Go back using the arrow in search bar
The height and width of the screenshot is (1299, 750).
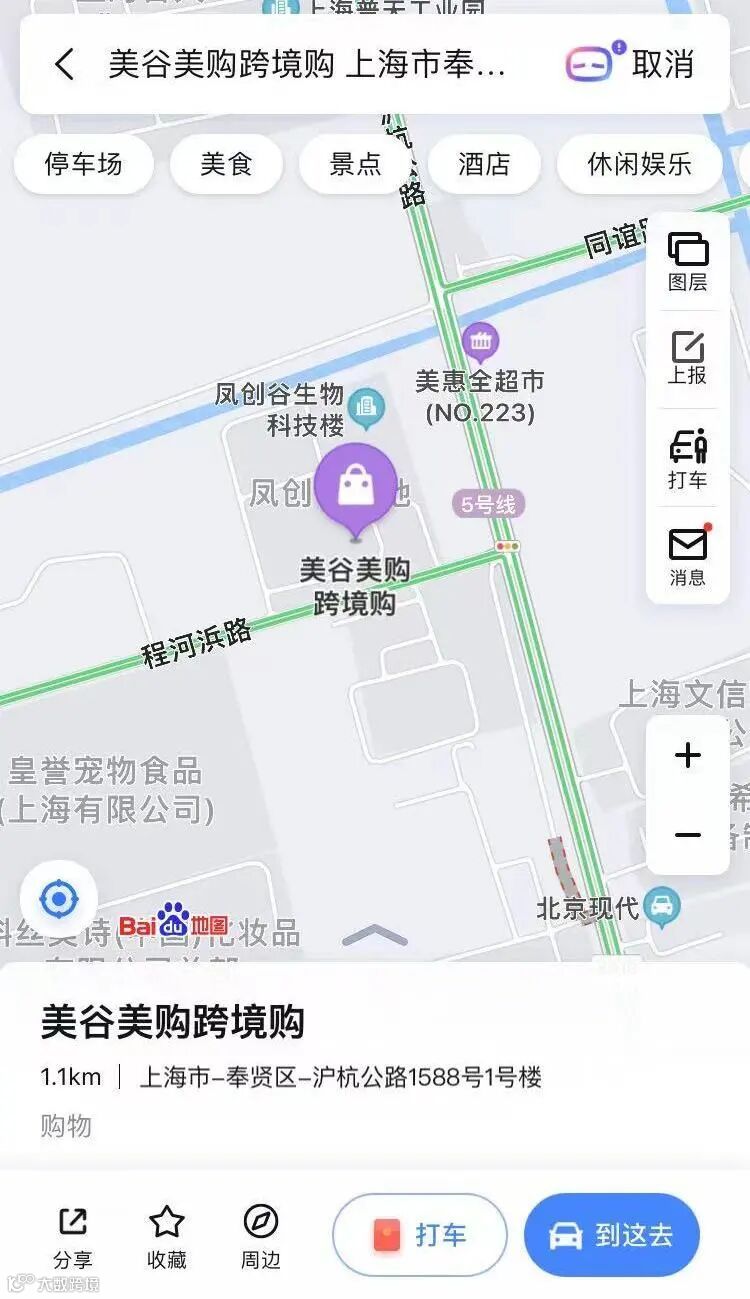click(x=64, y=65)
